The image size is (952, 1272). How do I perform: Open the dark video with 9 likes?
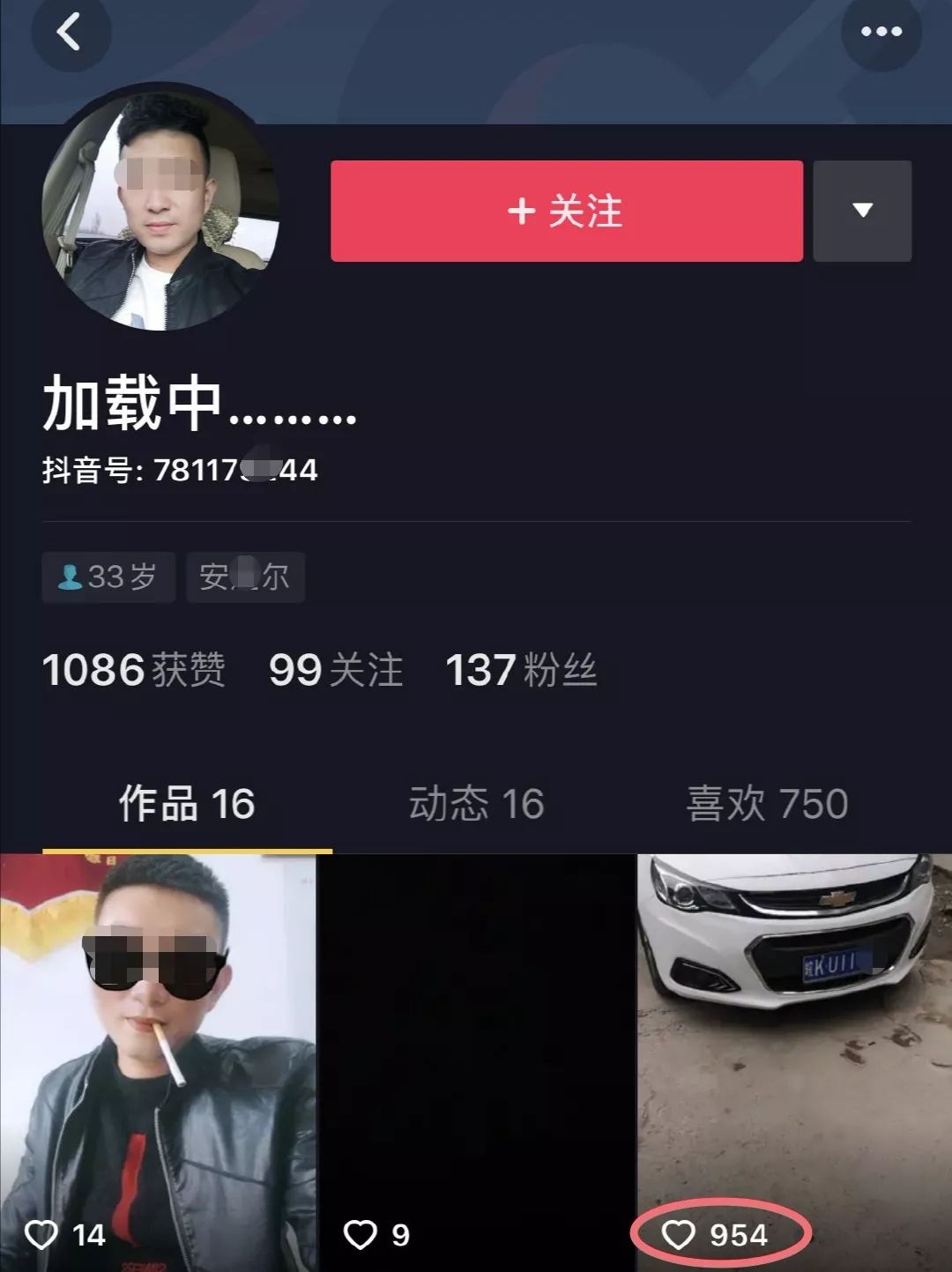pyautogui.click(x=476, y=1058)
